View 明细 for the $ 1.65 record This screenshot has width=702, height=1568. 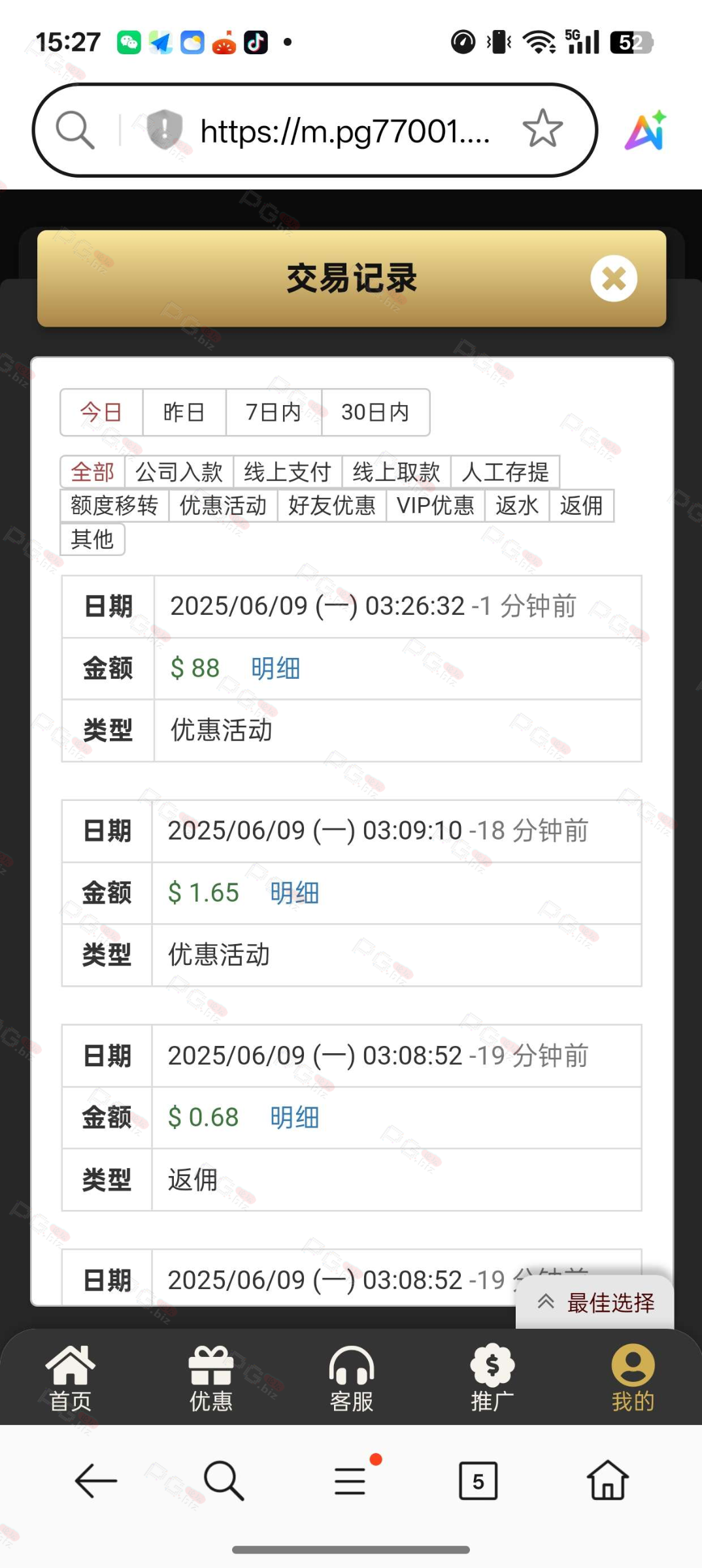[x=294, y=893]
